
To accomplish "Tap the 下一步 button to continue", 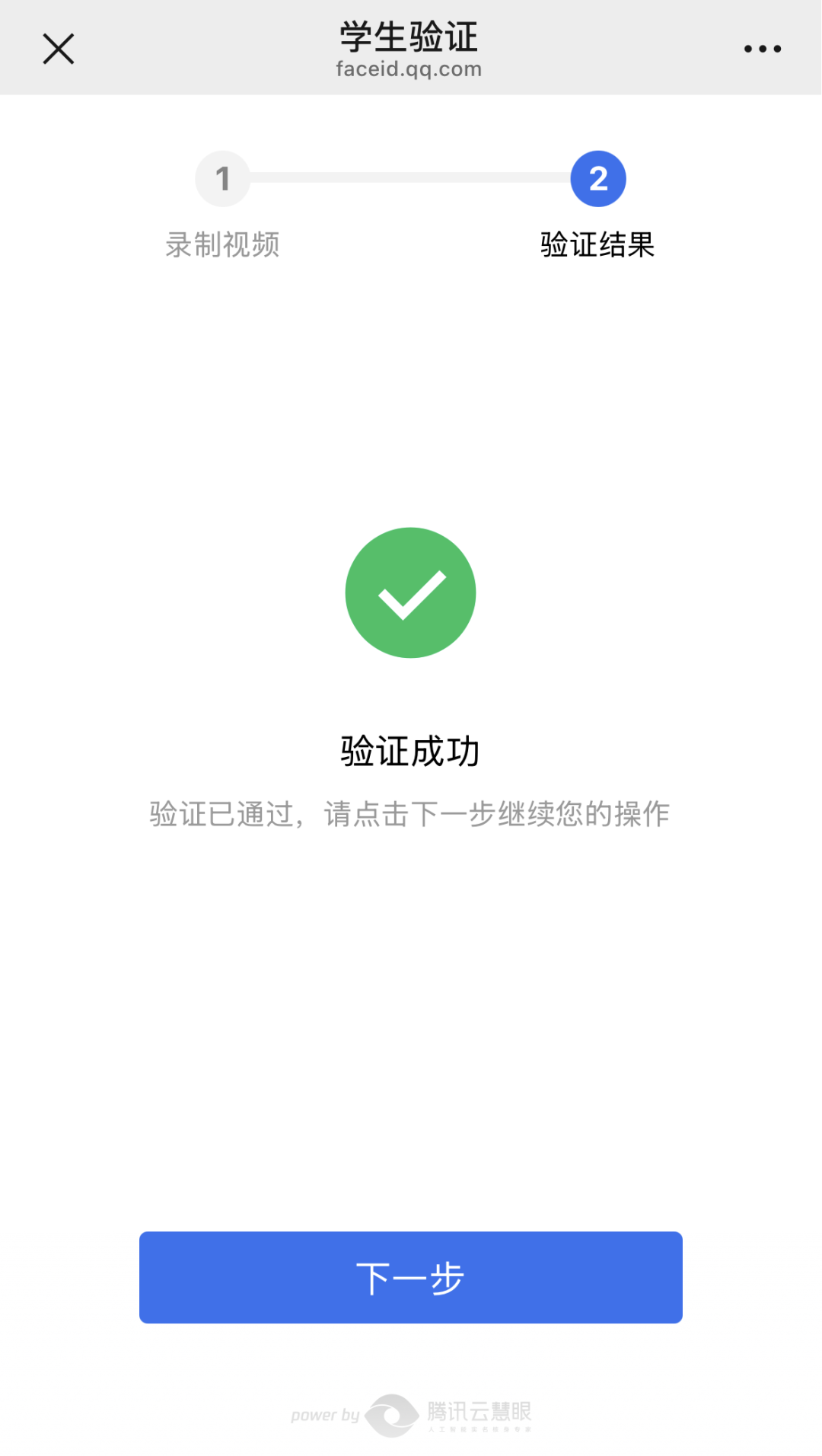I will [410, 1277].
